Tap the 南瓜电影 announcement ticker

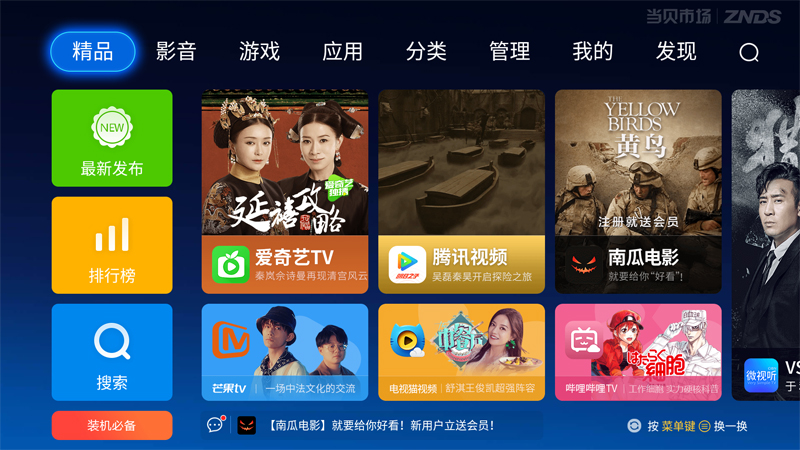[370, 425]
